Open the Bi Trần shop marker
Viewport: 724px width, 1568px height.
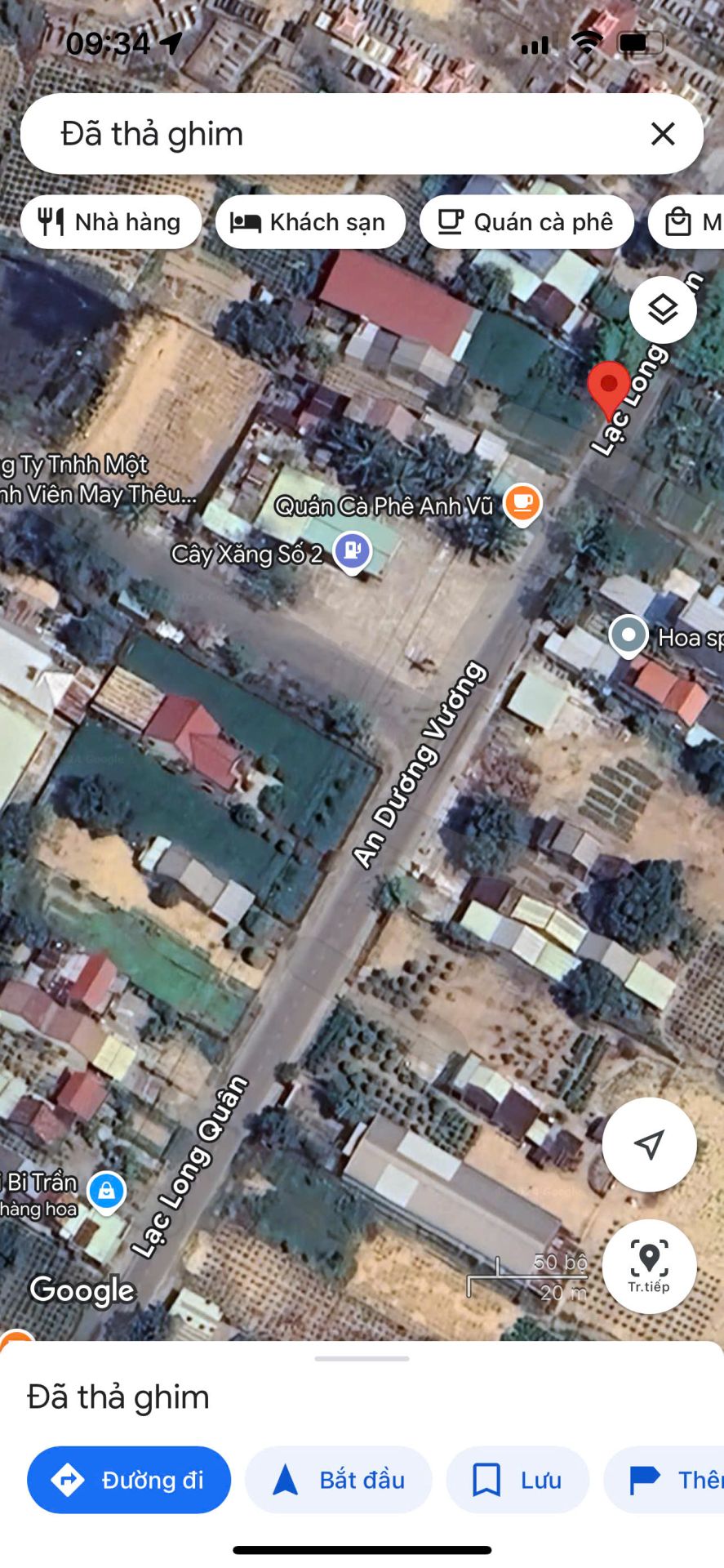point(106,1191)
